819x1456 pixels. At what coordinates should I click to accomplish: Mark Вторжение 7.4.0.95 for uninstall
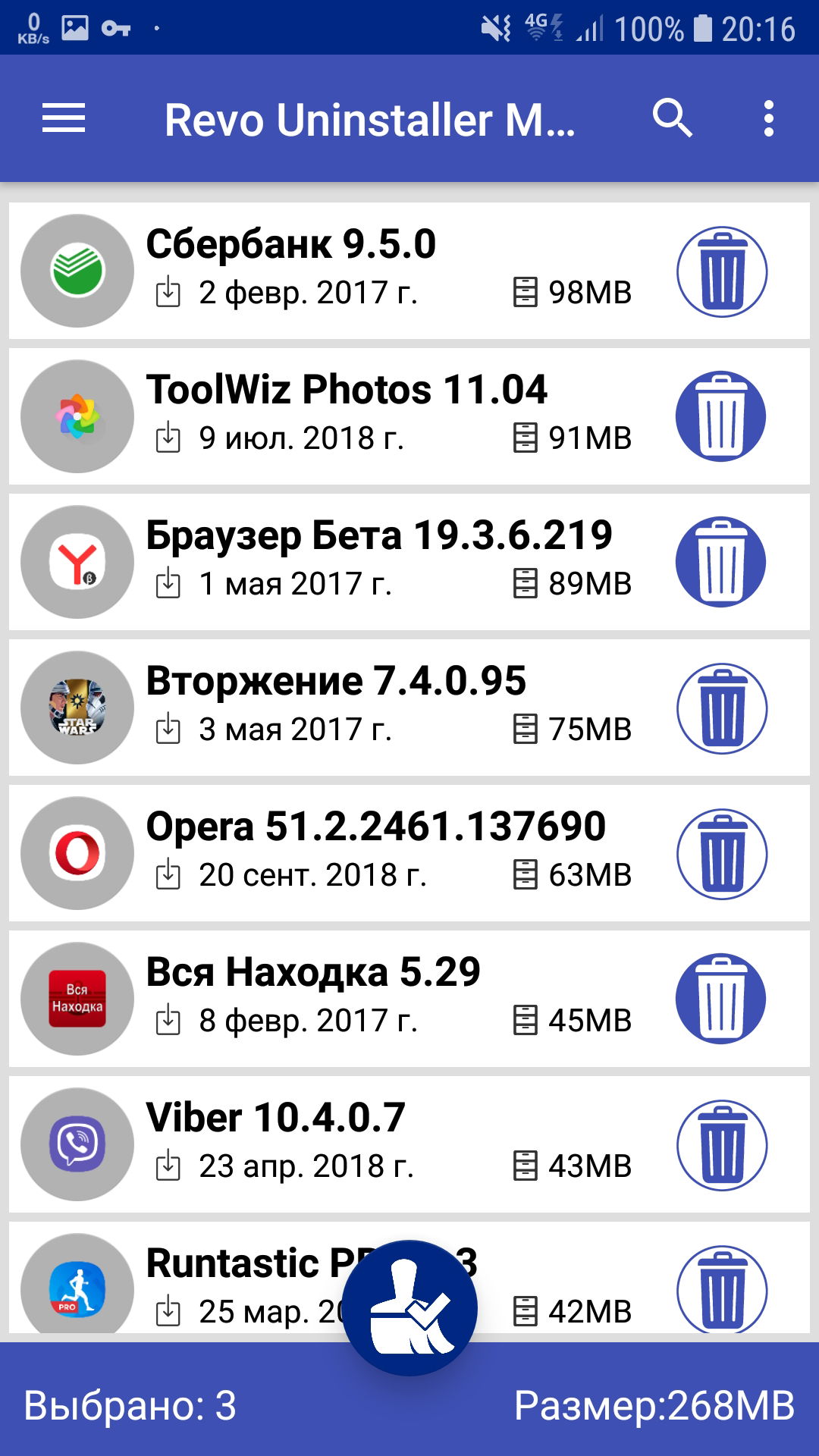tap(721, 708)
